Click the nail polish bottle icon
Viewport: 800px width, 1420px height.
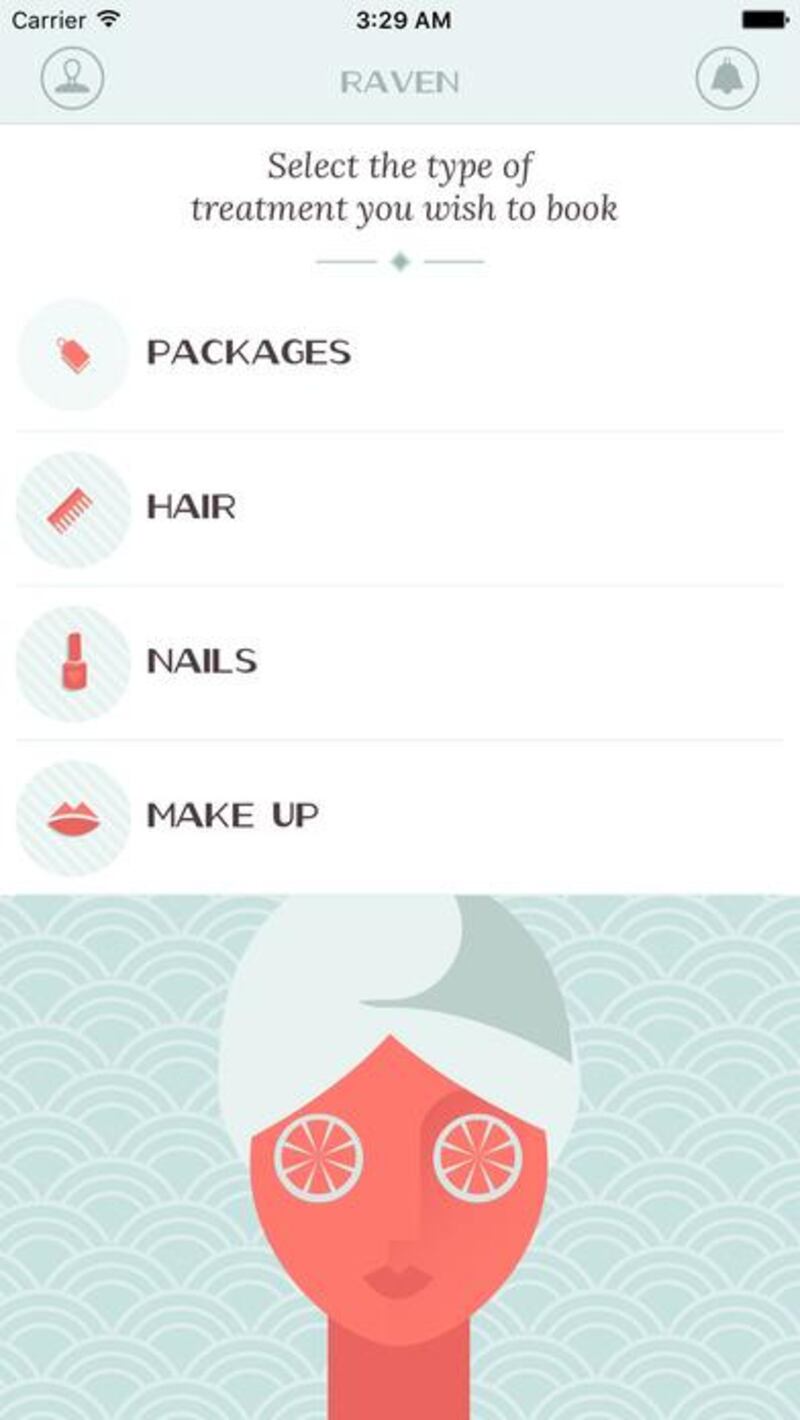tap(72, 662)
